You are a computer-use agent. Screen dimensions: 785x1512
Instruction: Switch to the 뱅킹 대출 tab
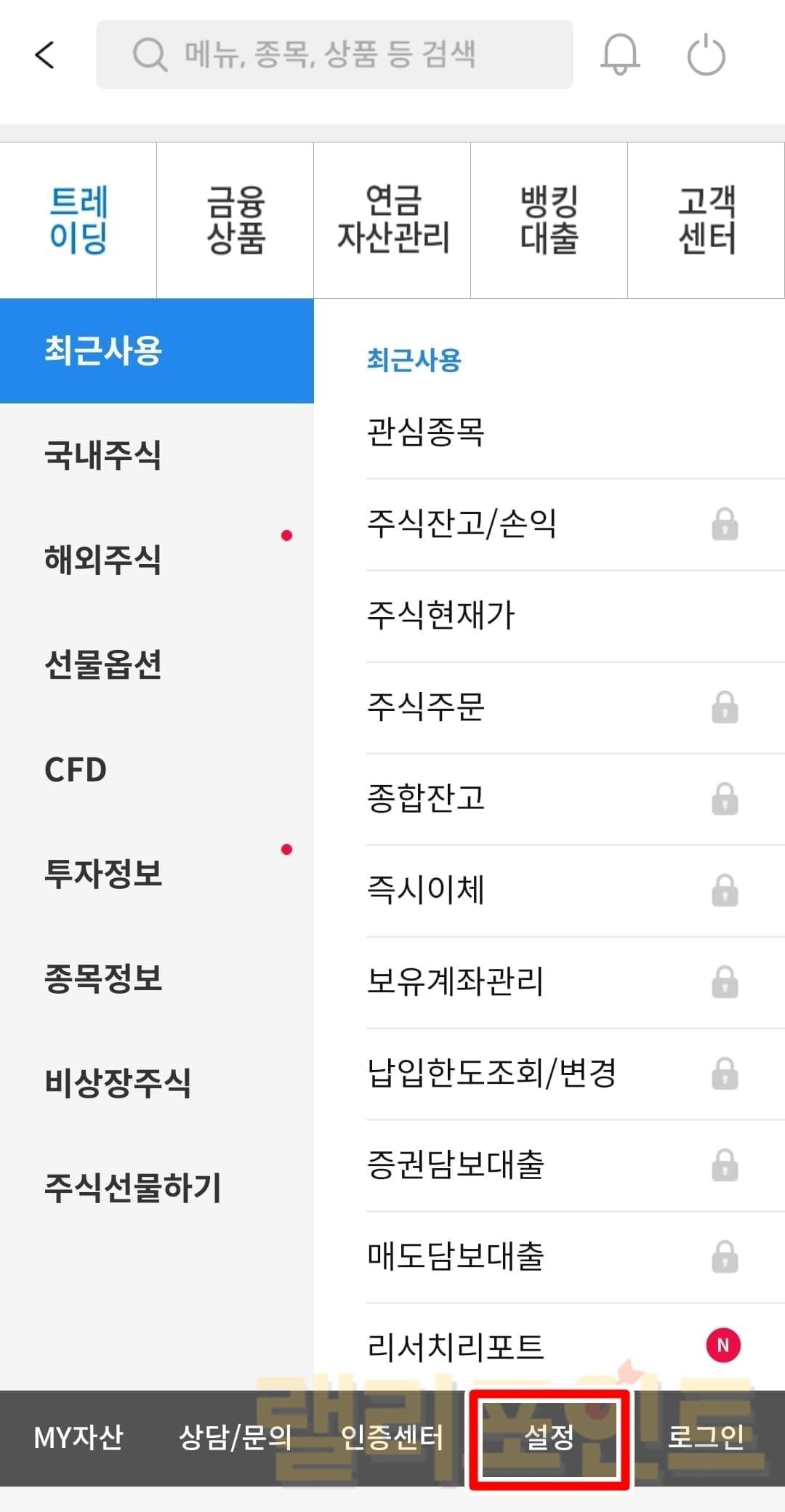coord(549,220)
